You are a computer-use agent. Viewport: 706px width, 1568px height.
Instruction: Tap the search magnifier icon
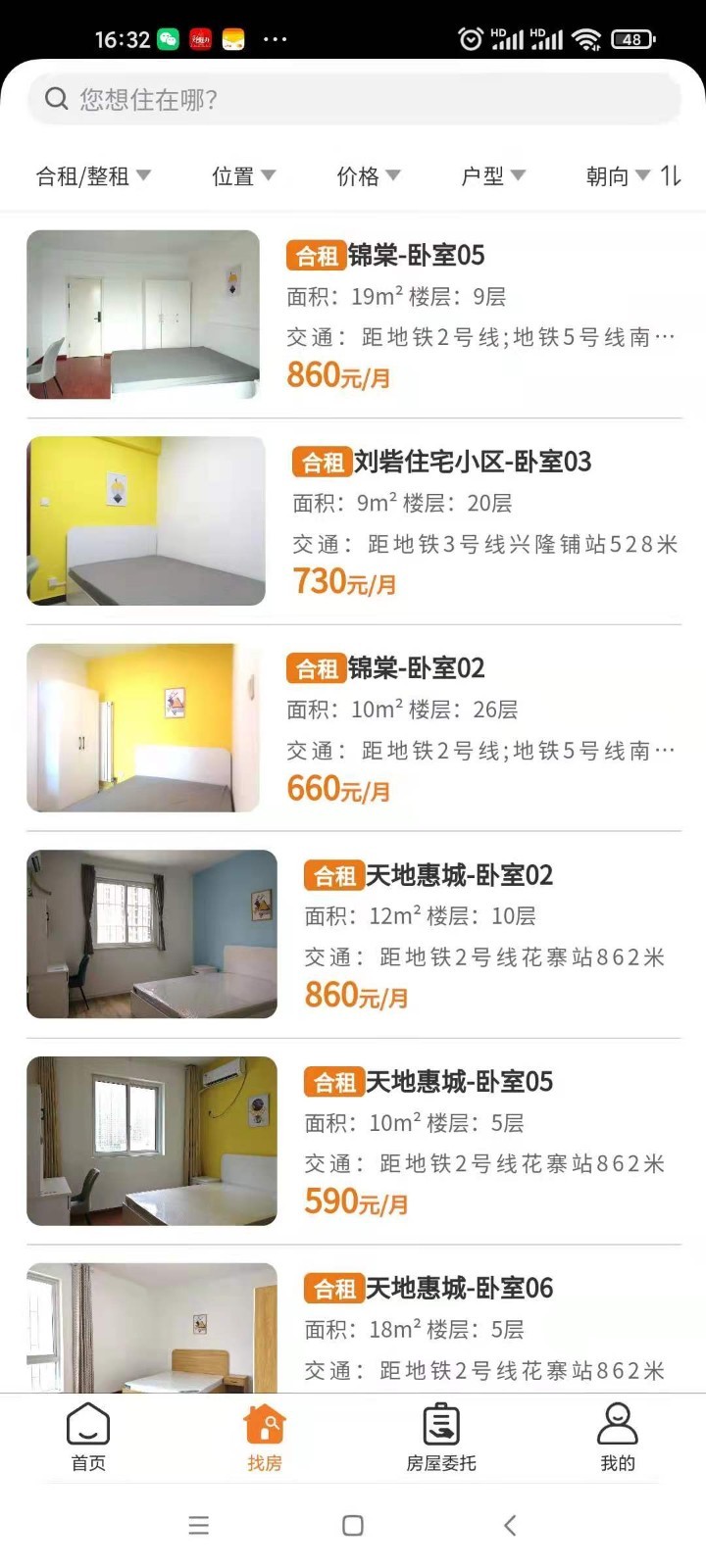click(56, 99)
